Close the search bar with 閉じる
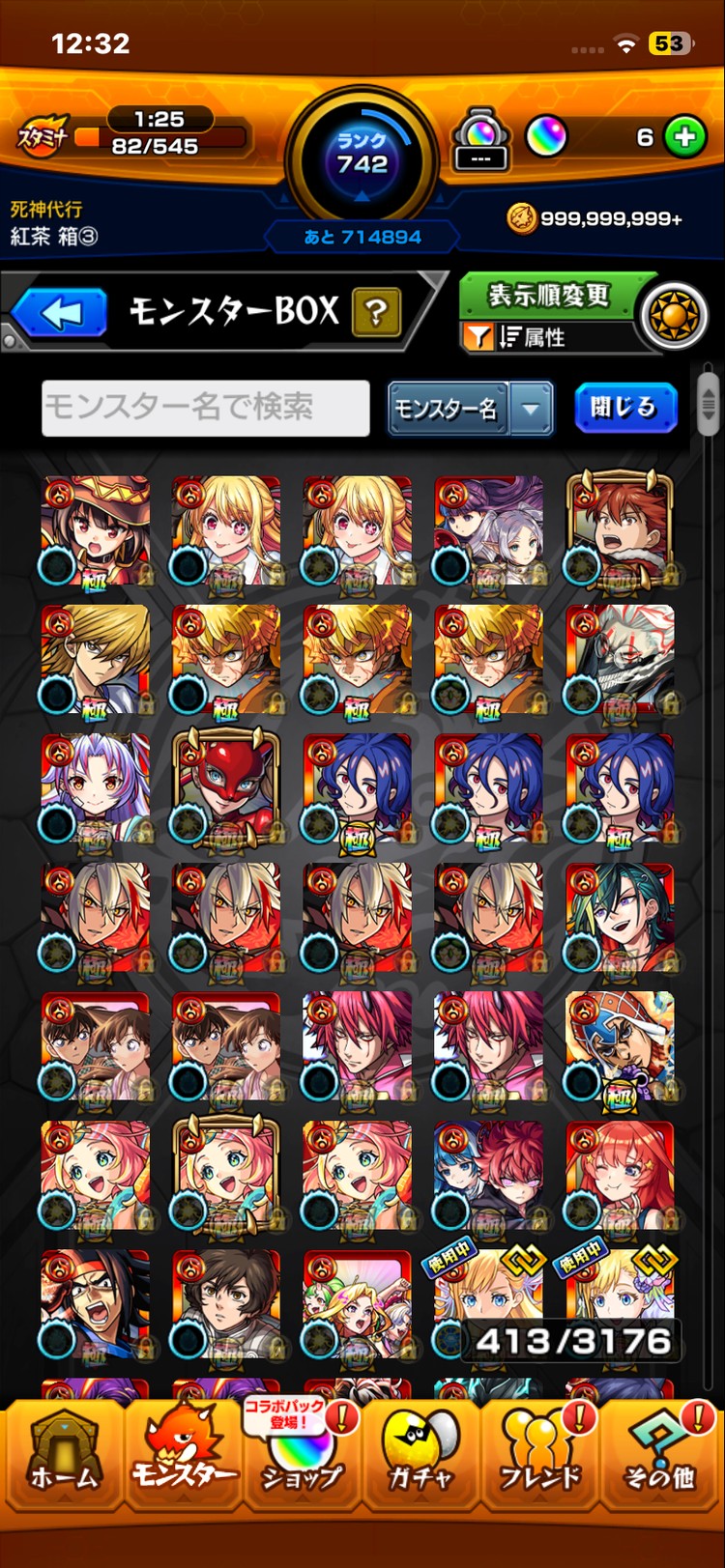725x1568 pixels. click(624, 408)
